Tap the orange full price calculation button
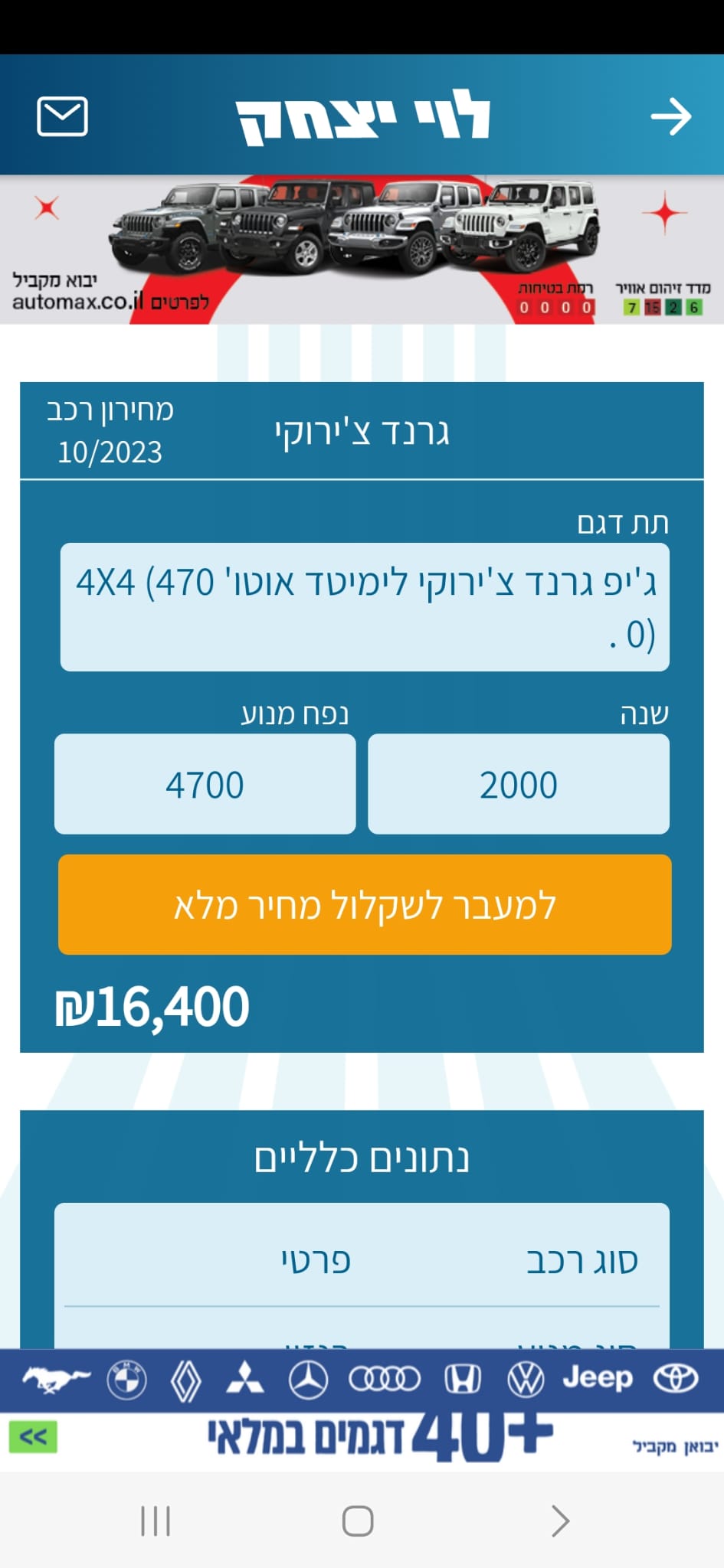The width and height of the screenshot is (724, 1568). click(365, 905)
